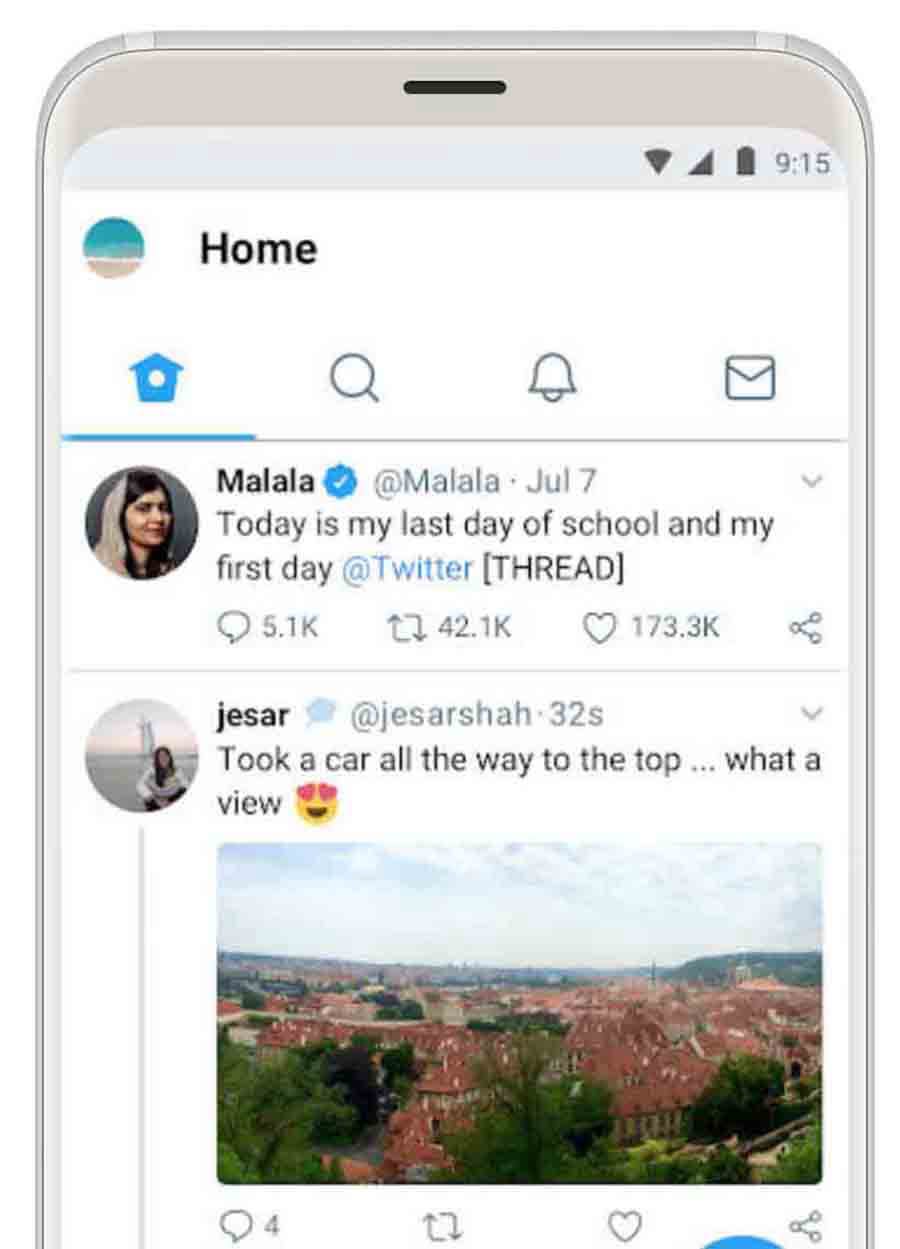The image size is (900, 1249).
Task: Select the home feed tab
Action: point(157,379)
